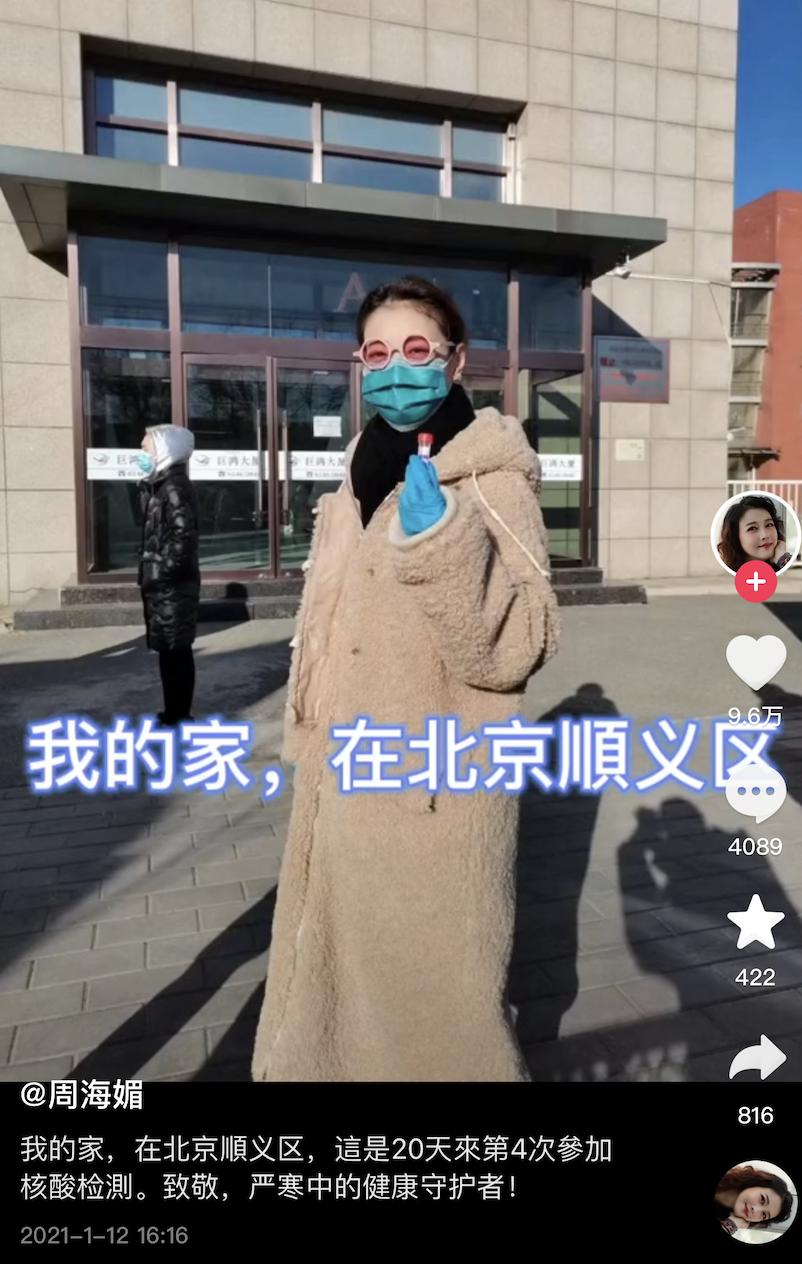Viewport: 802px width, 1264px height.
Task: Follow the creator with the red plus button
Action: point(755,581)
